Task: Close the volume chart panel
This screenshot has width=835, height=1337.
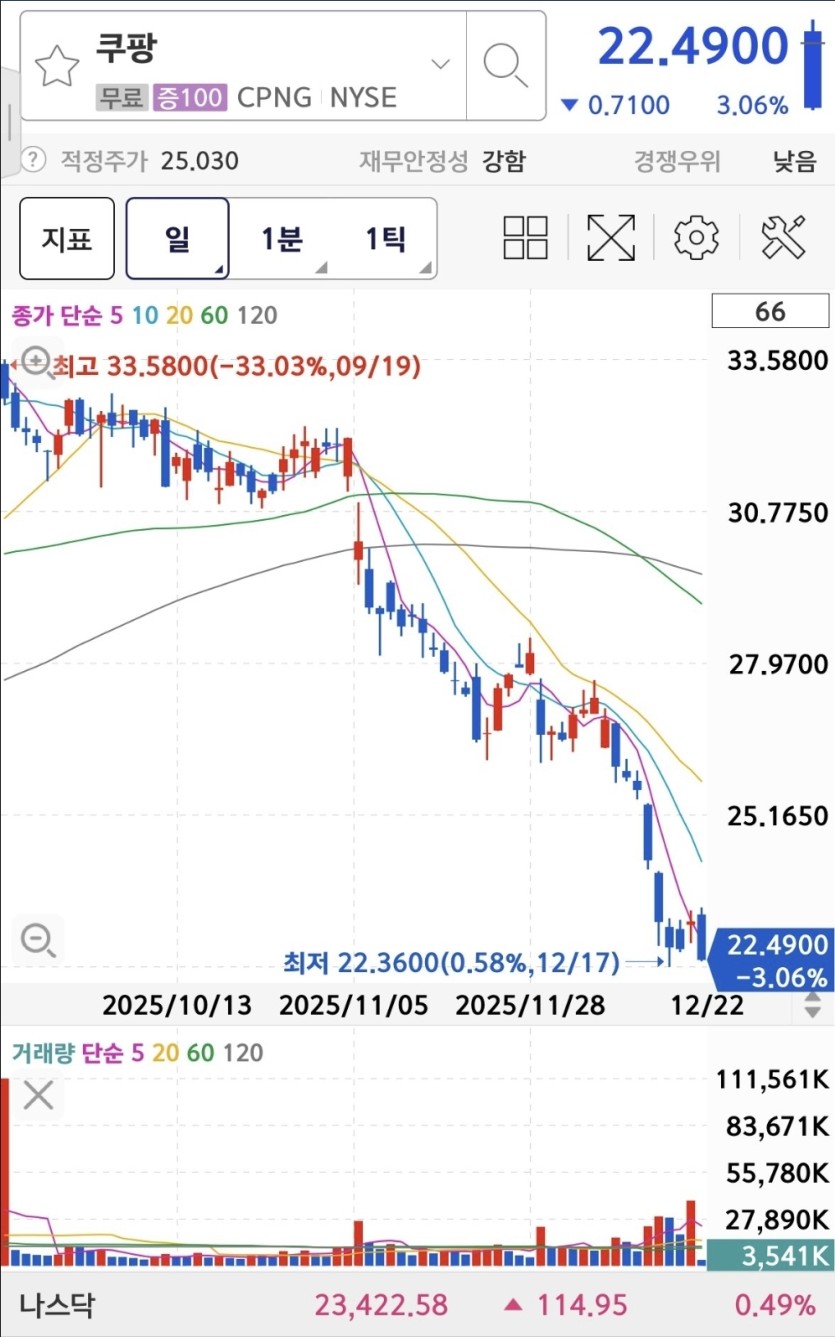Action: [x=38, y=1096]
